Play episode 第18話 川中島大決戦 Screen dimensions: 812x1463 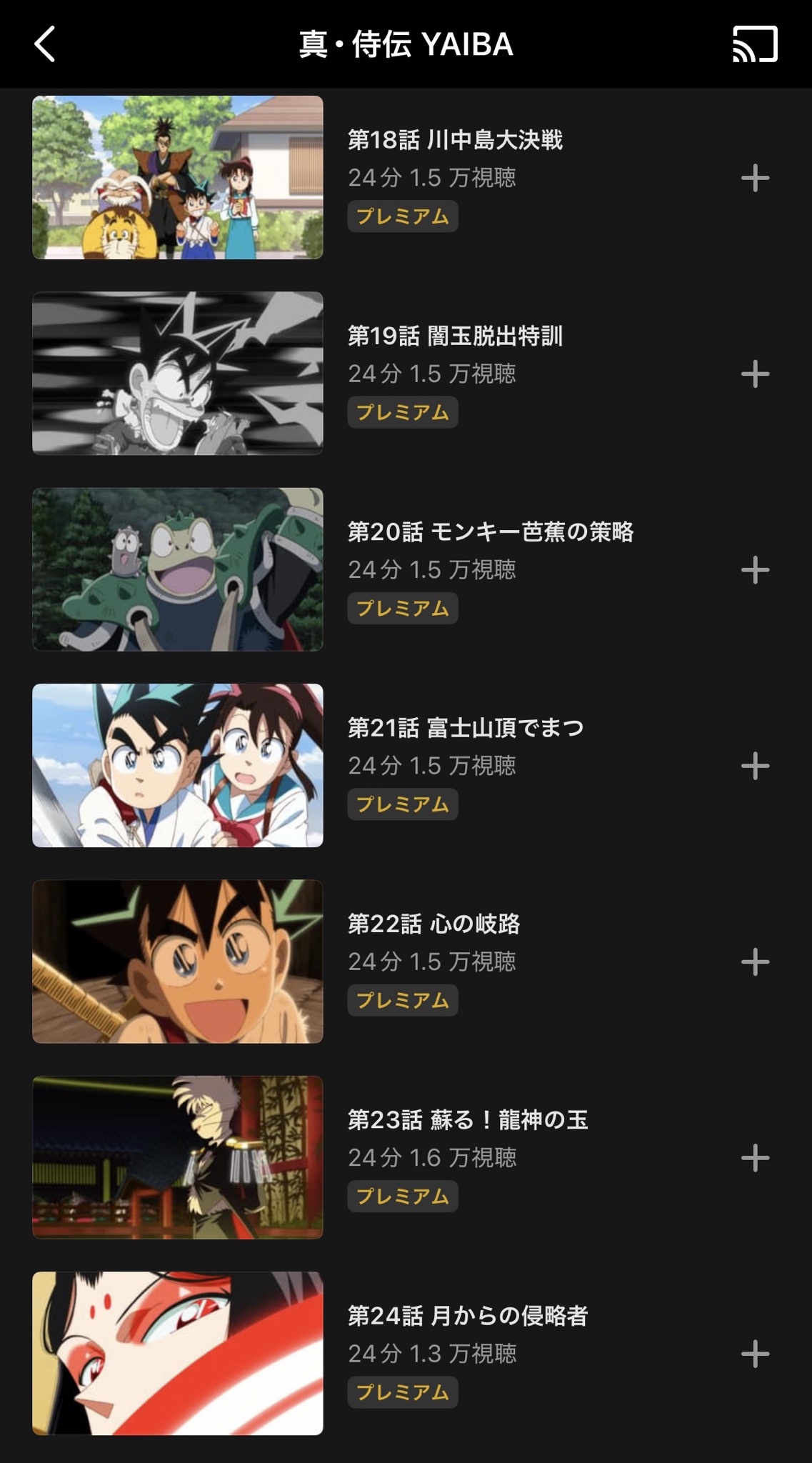click(x=178, y=177)
